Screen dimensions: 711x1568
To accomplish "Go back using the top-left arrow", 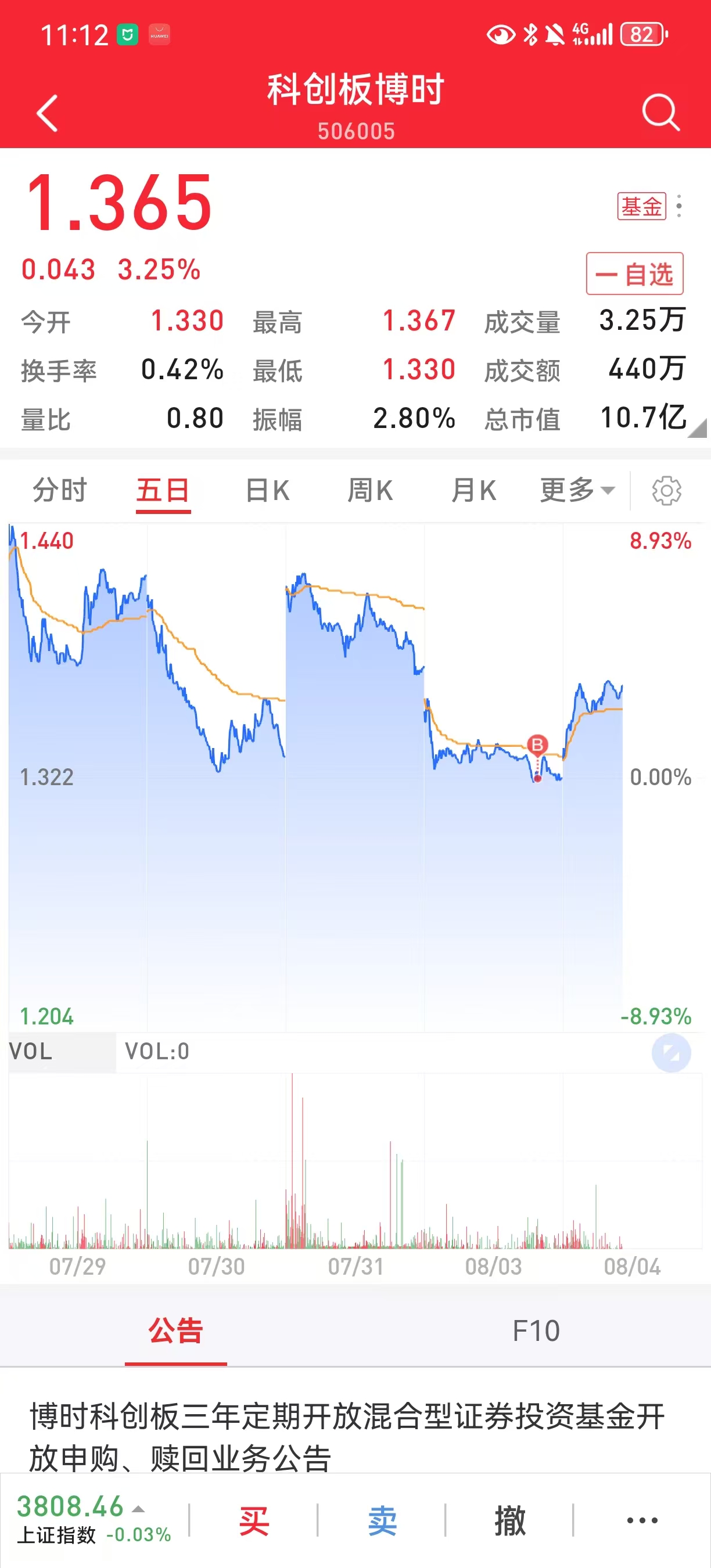I will tap(48, 113).
